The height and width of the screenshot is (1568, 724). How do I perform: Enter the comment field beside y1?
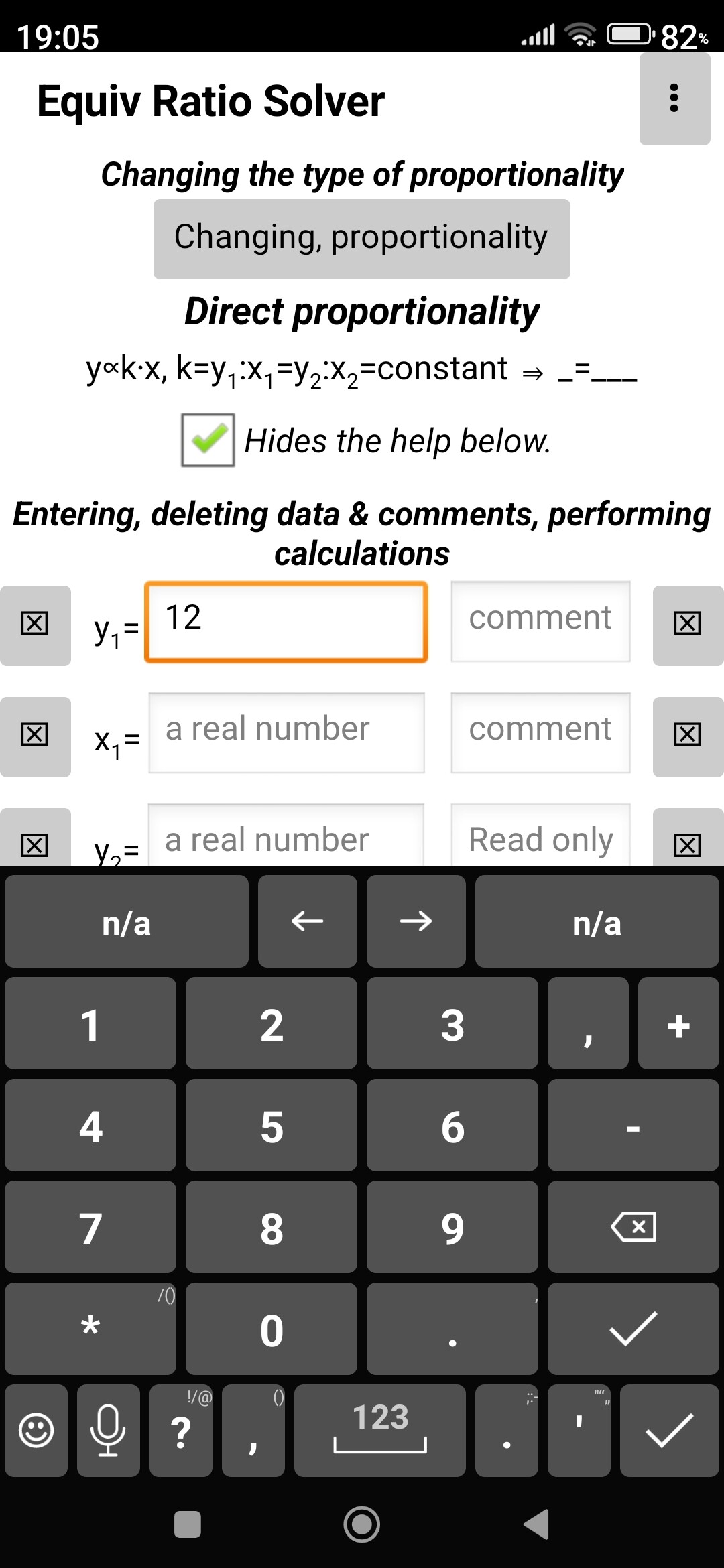click(540, 621)
